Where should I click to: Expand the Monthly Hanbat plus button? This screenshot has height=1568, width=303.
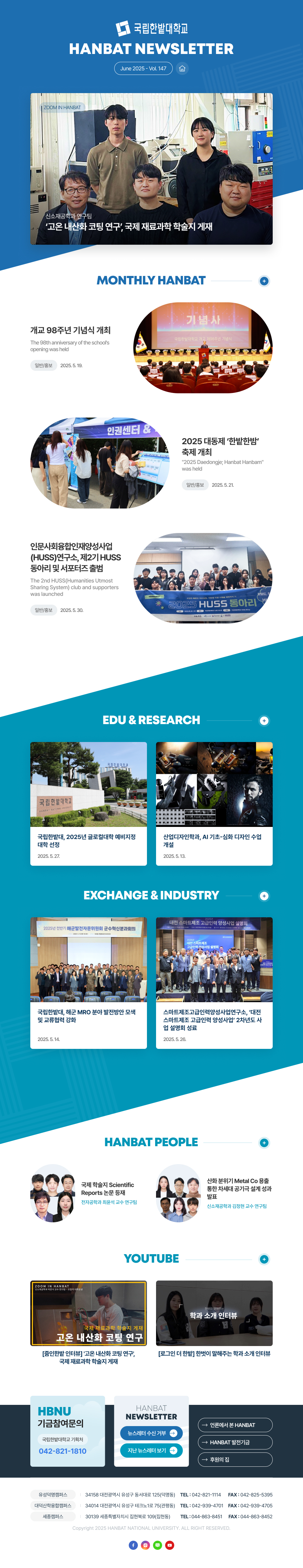click(x=263, y=280)
